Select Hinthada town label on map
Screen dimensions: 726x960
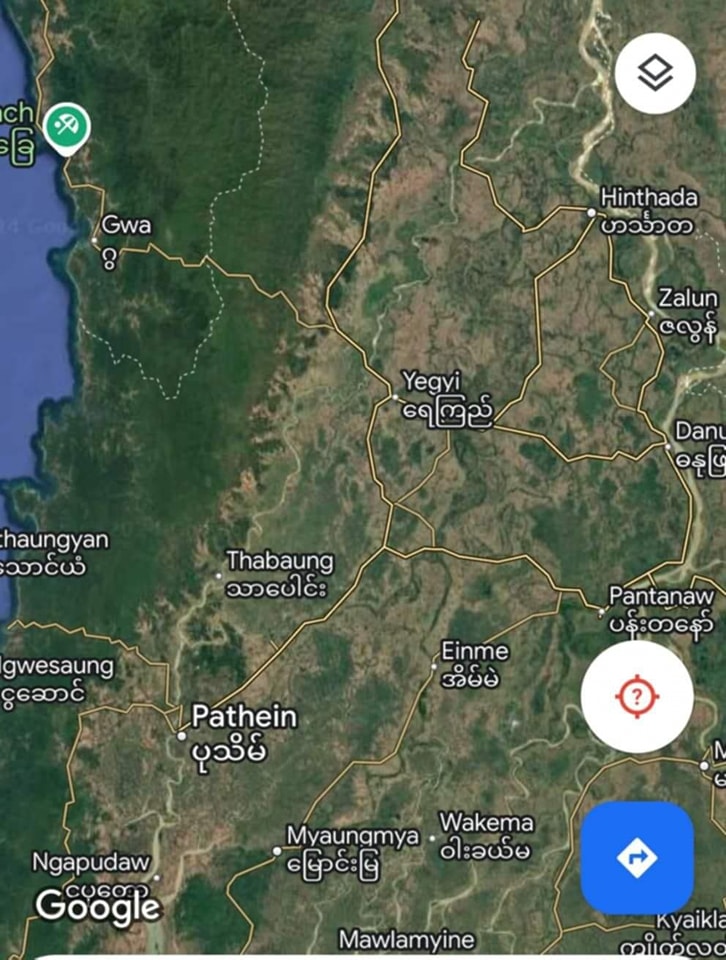648,198
